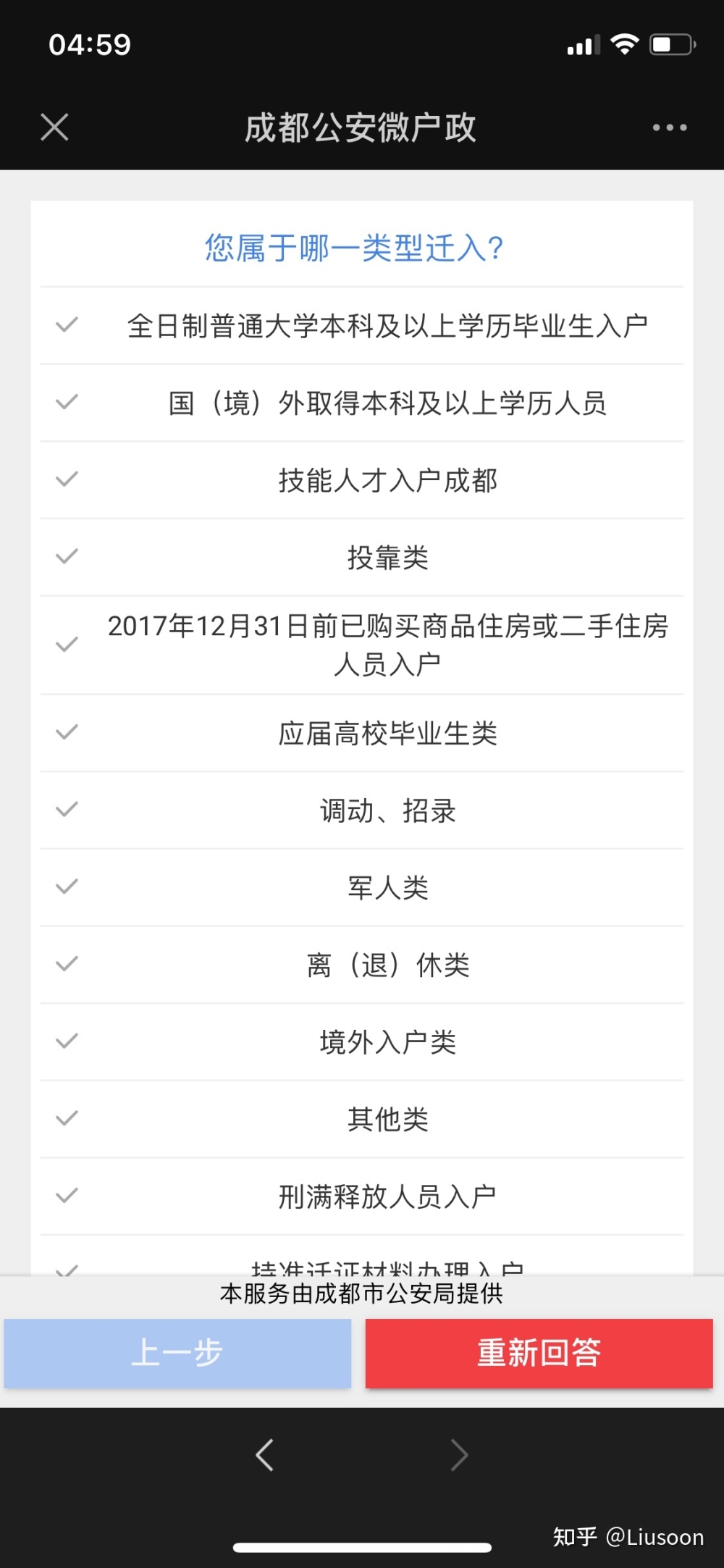Choose 国（境）外取得本科及以上学历人员

(362, 403)
